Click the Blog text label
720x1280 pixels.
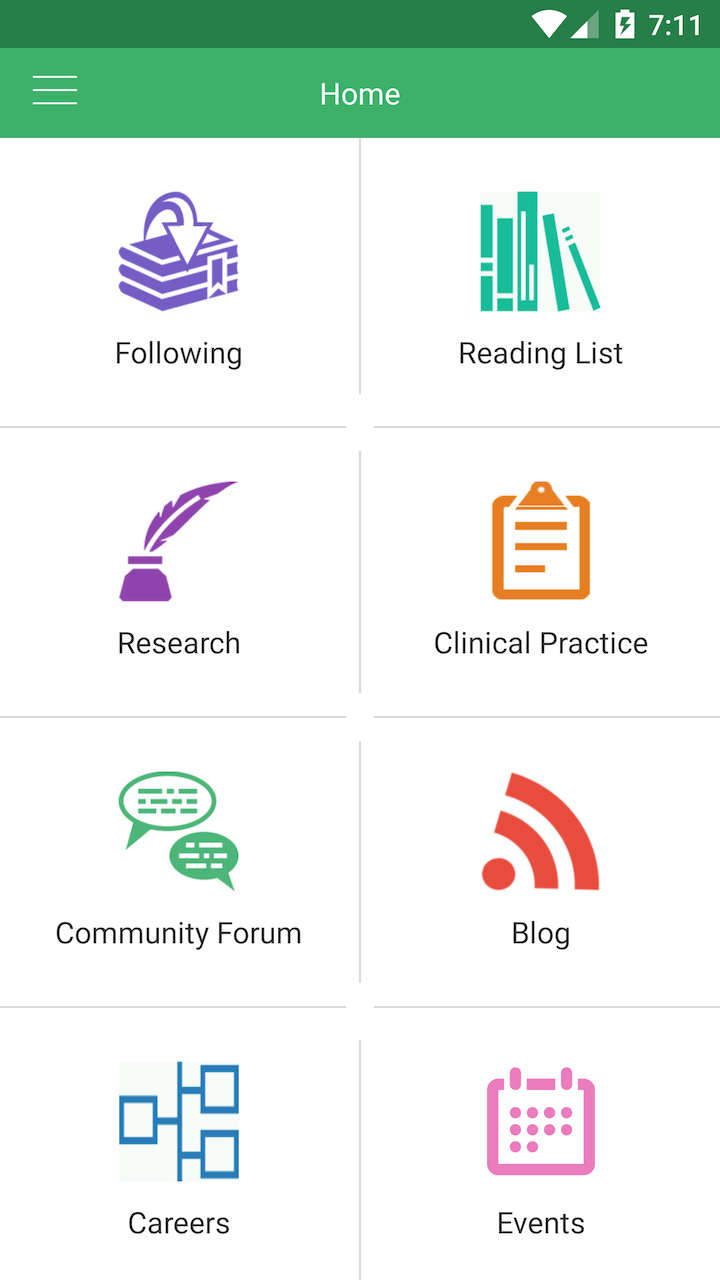(x=540, y=933)
